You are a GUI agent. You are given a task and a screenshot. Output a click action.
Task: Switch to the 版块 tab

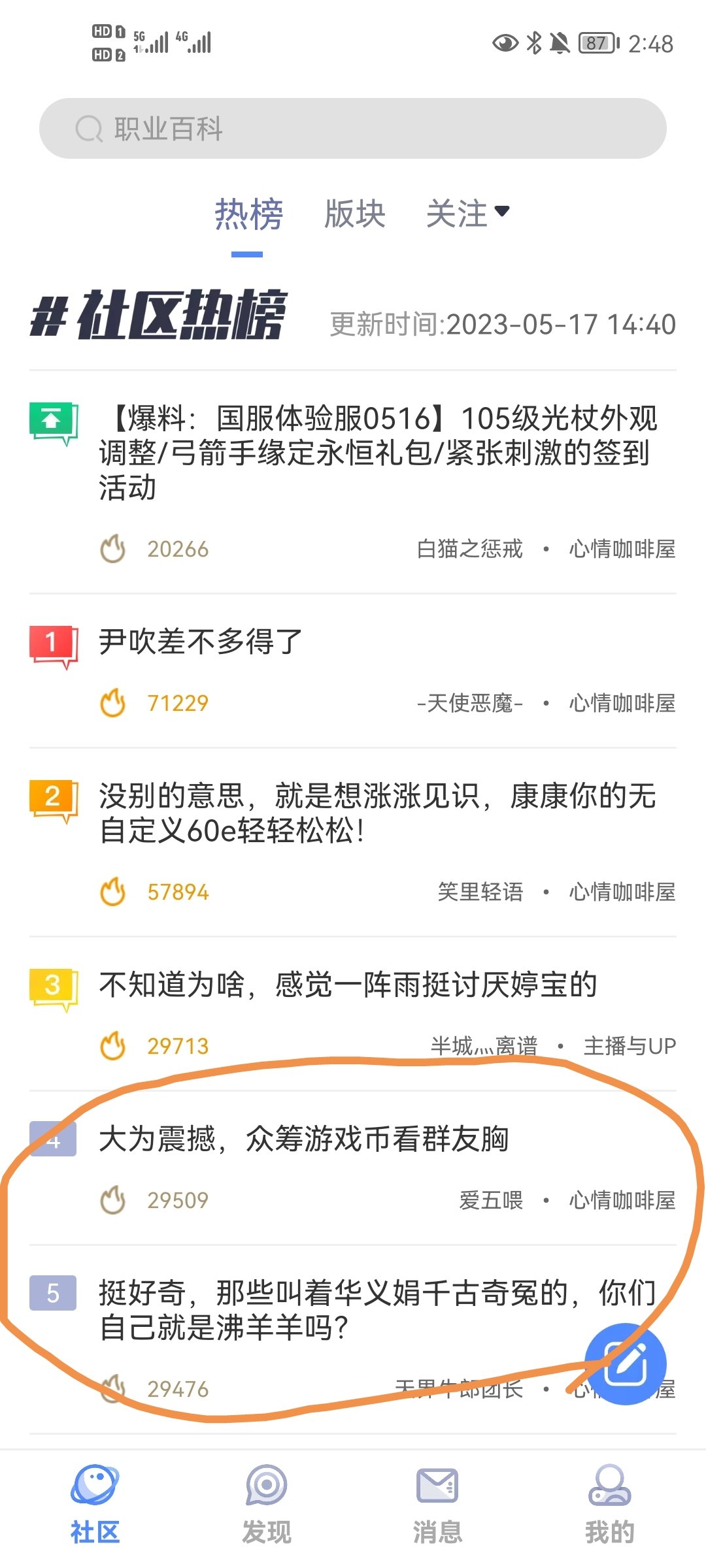pyautogui.click(x=355, y=214)
